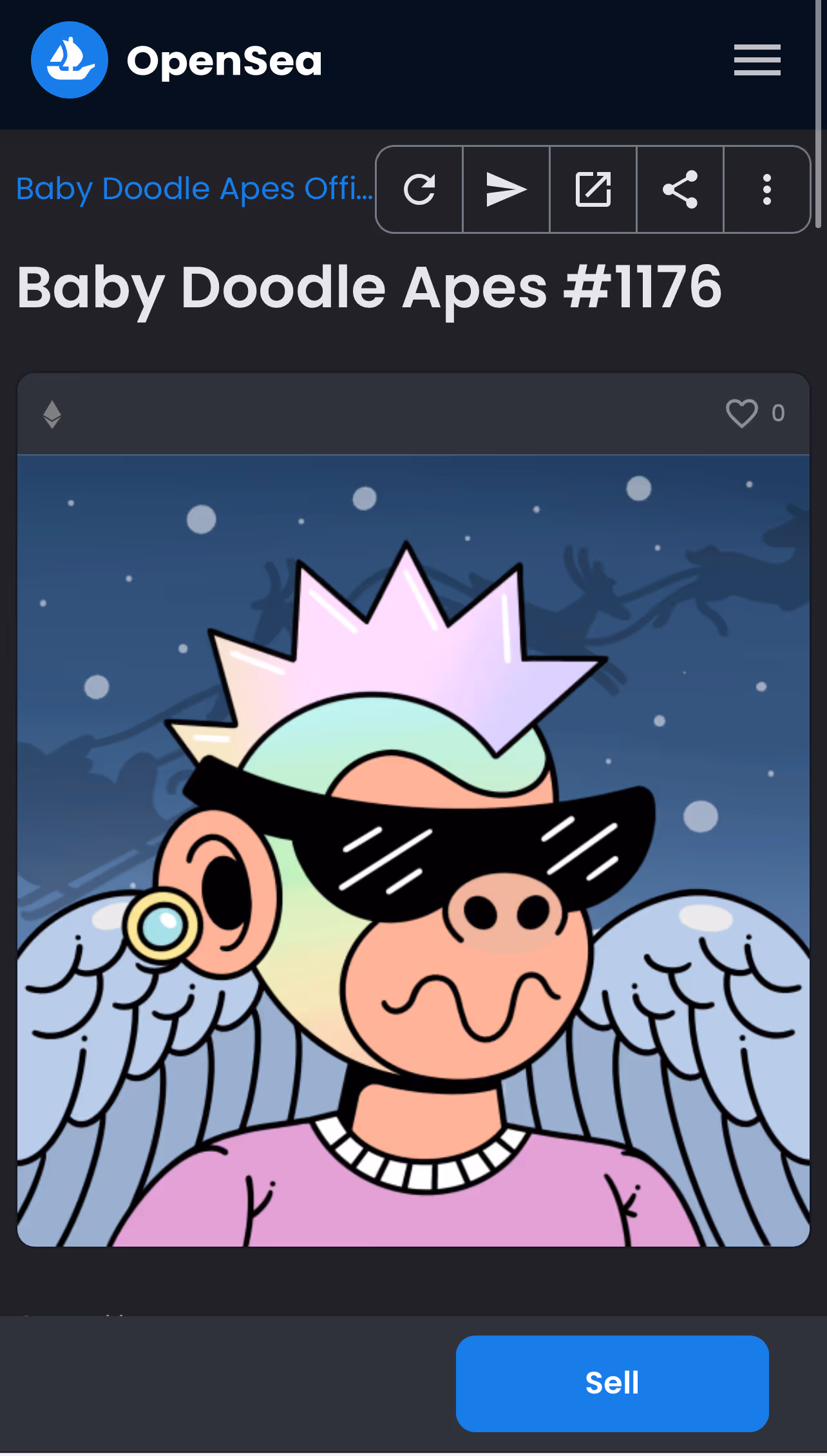The width and height of the screenshot is (827, 1456).
Task: Favorite this NFT with the heart icon
Action: pos(741,413)
